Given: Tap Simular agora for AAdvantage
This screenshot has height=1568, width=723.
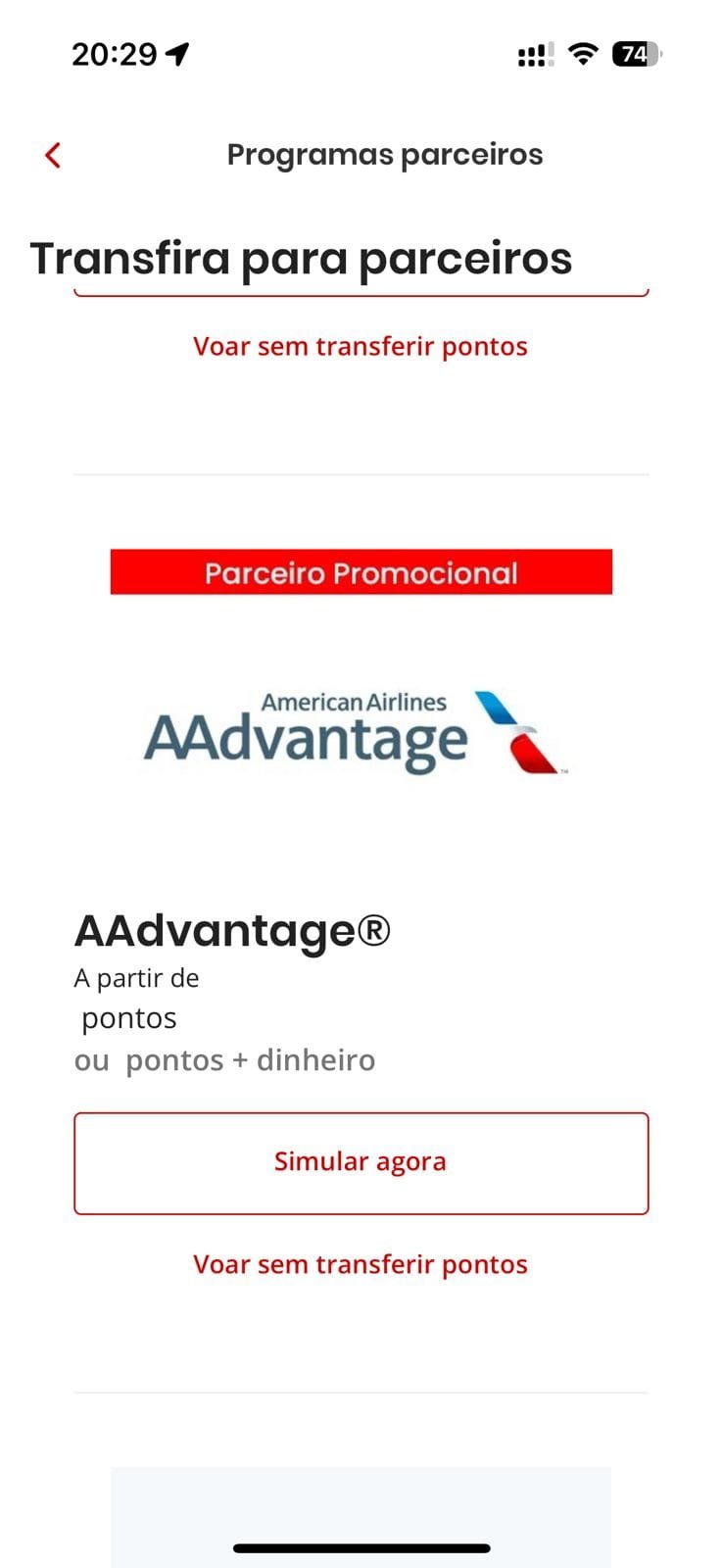Looking at the screenshot, I should point(361,1162).
